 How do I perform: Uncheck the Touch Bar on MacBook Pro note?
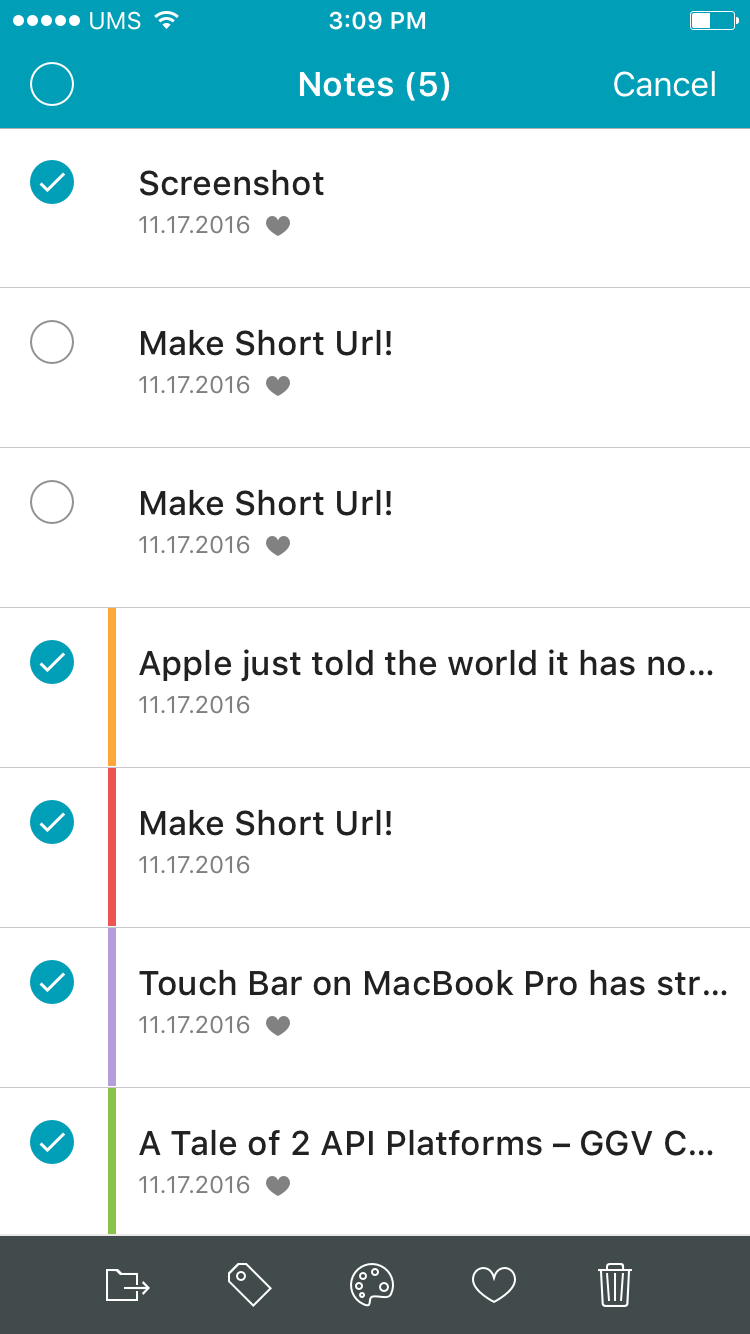(x=52, y=982)
